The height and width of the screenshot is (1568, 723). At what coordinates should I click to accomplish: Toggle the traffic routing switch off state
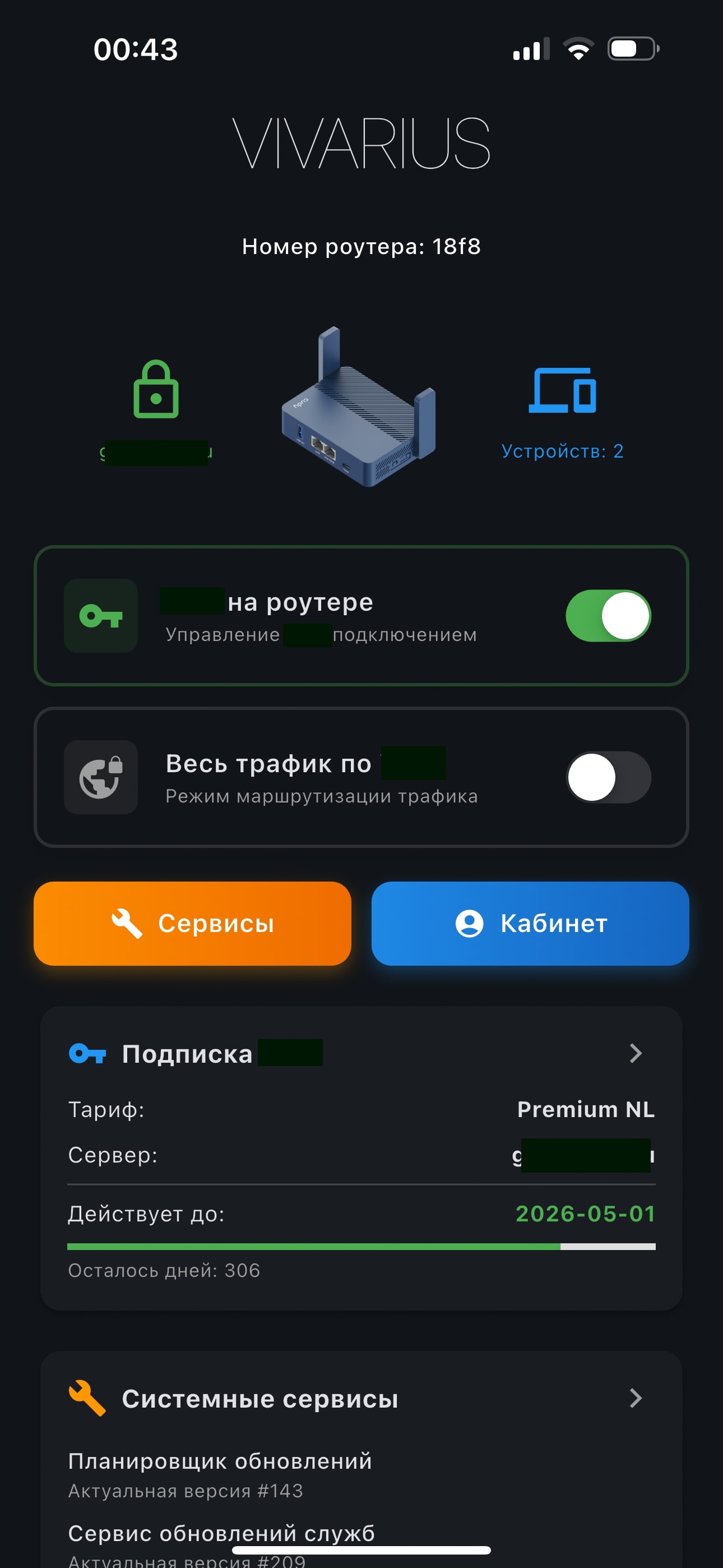tap(609, 778)
